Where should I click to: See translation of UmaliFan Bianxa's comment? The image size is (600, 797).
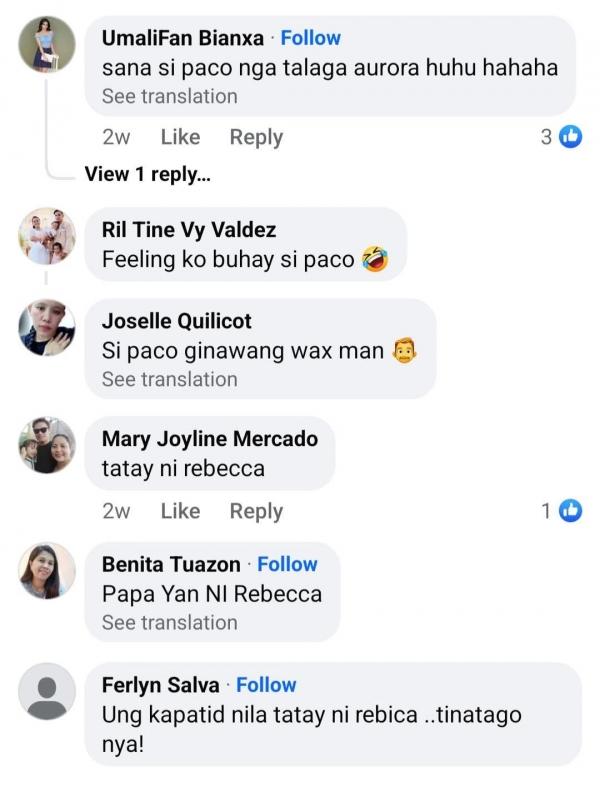169,96
